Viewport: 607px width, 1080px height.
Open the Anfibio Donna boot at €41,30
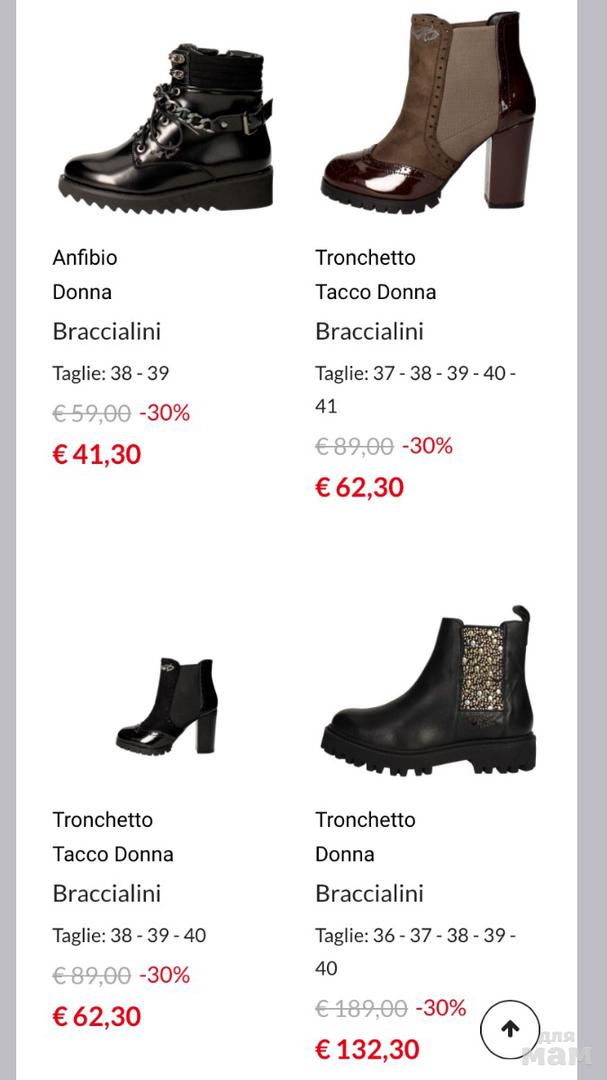166,125
